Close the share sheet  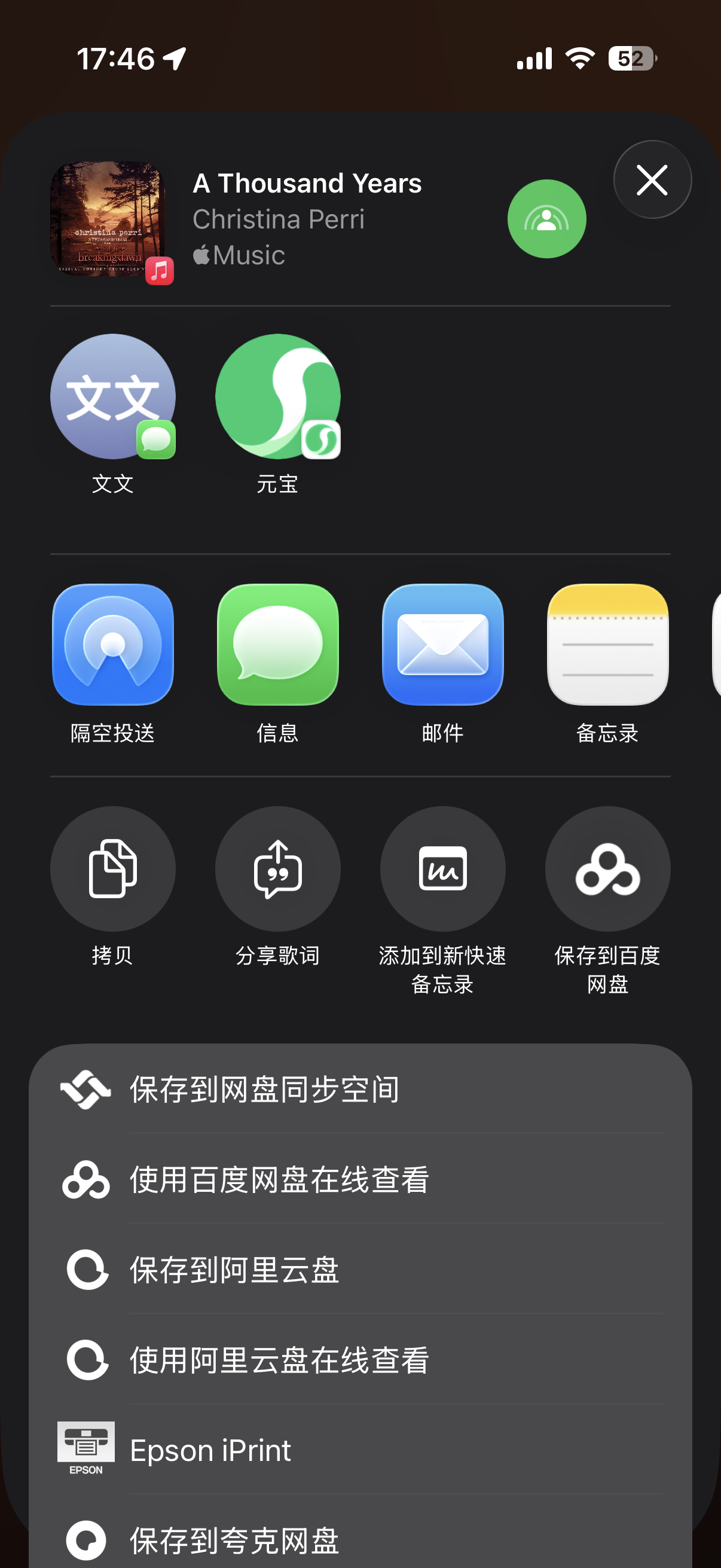[x=652, y=180]
